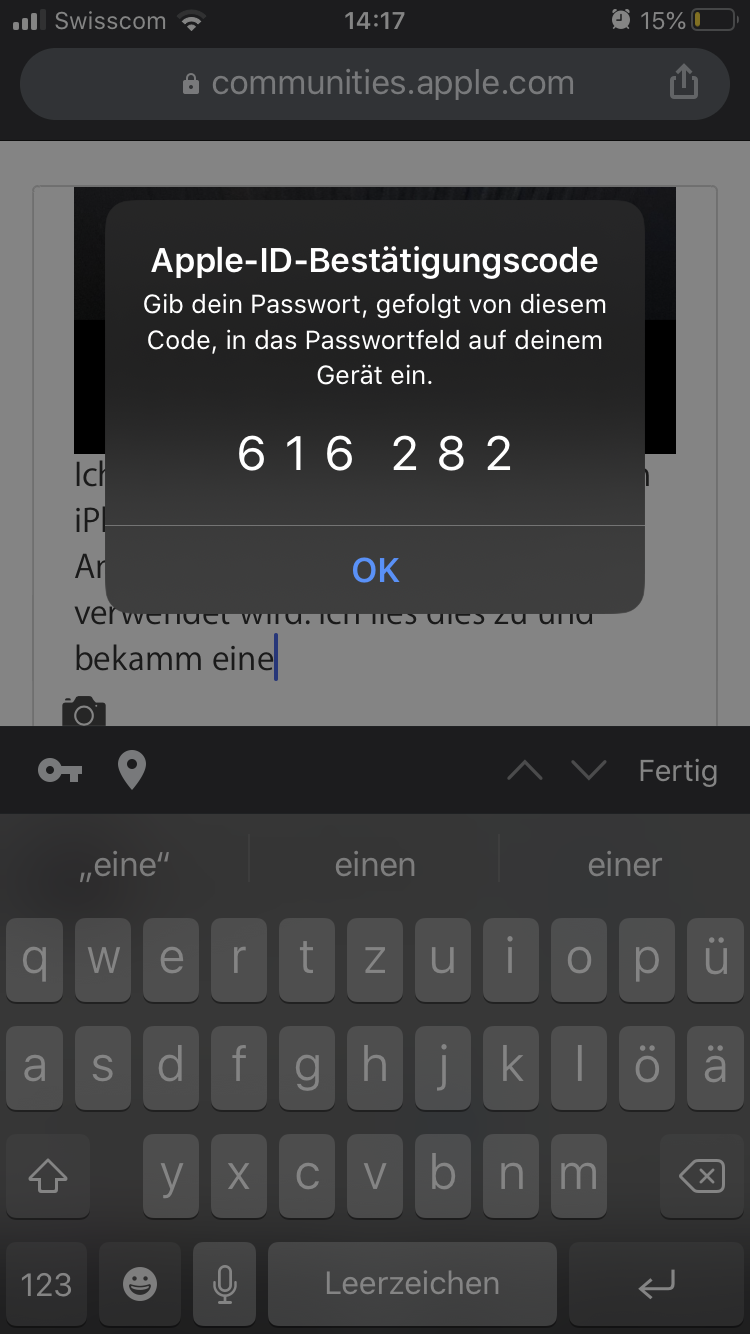Open the communities.apple.com address bar
This screenshot has width=750, height=1334.
click(x=375, y=83)
